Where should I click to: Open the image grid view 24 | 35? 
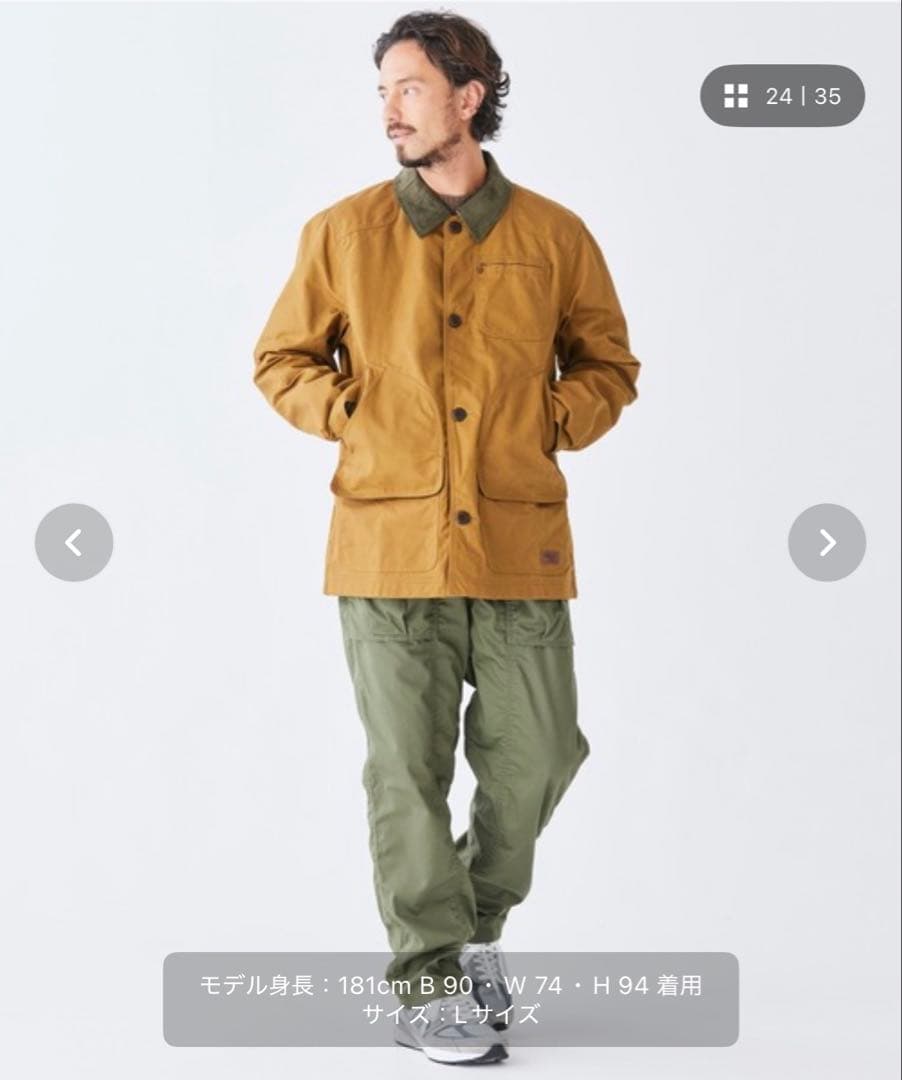(x=782, y=96)
